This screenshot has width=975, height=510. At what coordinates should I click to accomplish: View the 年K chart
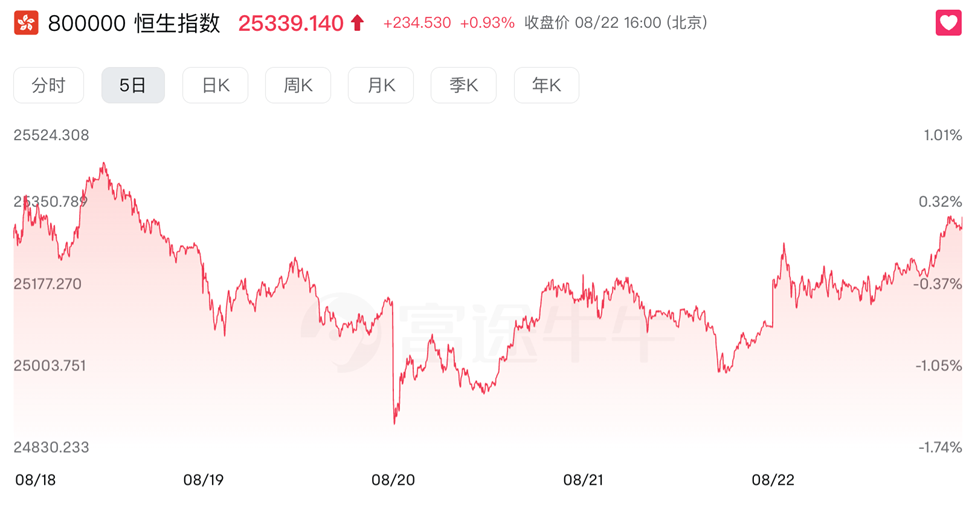(546, 86)
